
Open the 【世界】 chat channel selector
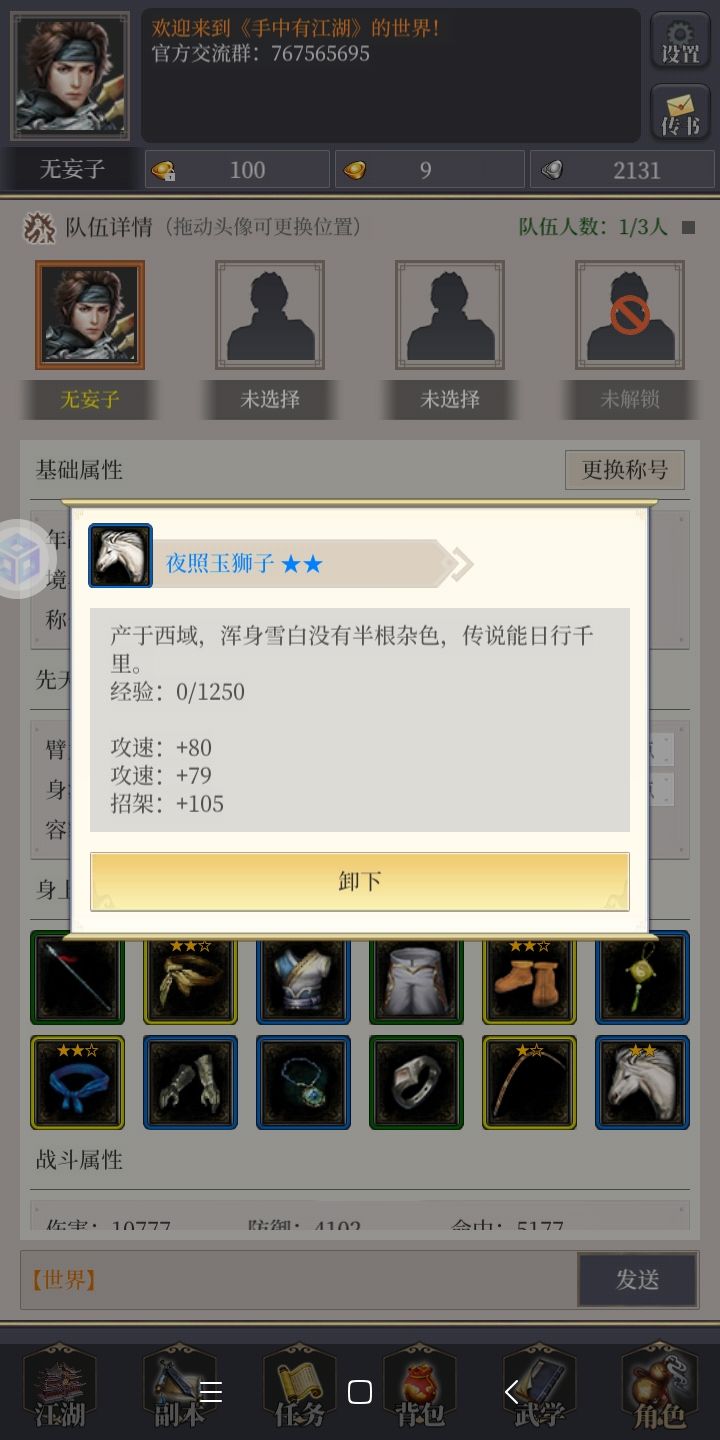point(62,1278)
